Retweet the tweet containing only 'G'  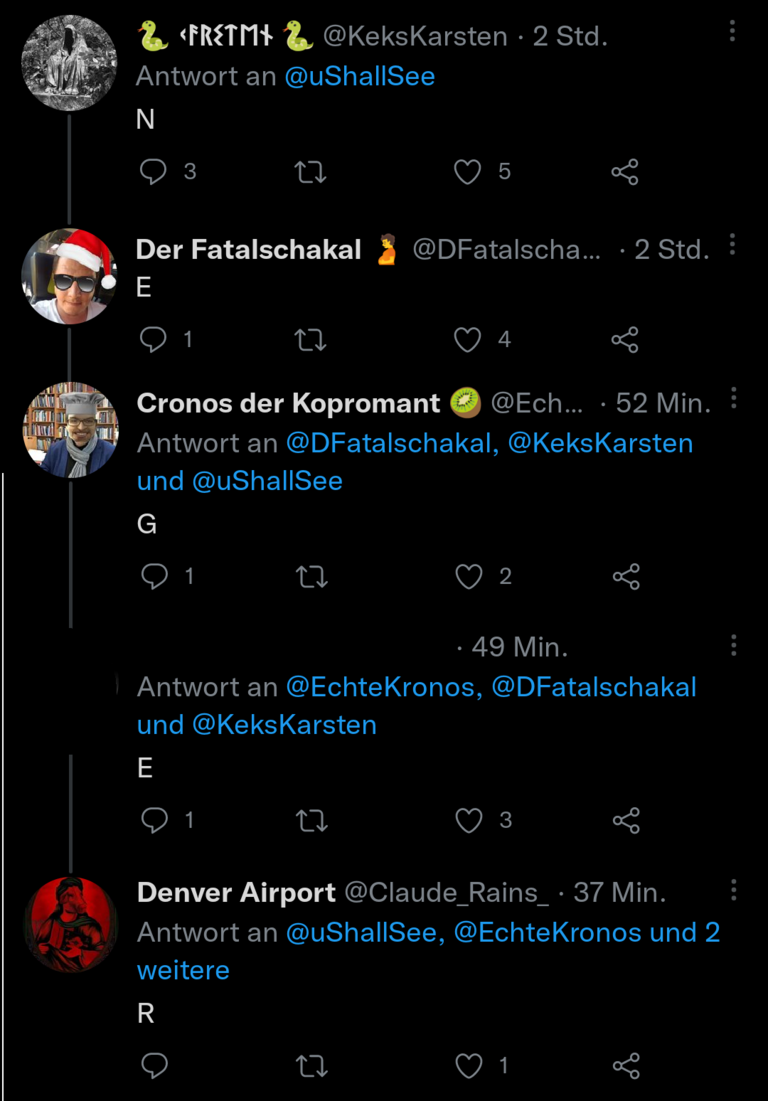pos(311,576)
